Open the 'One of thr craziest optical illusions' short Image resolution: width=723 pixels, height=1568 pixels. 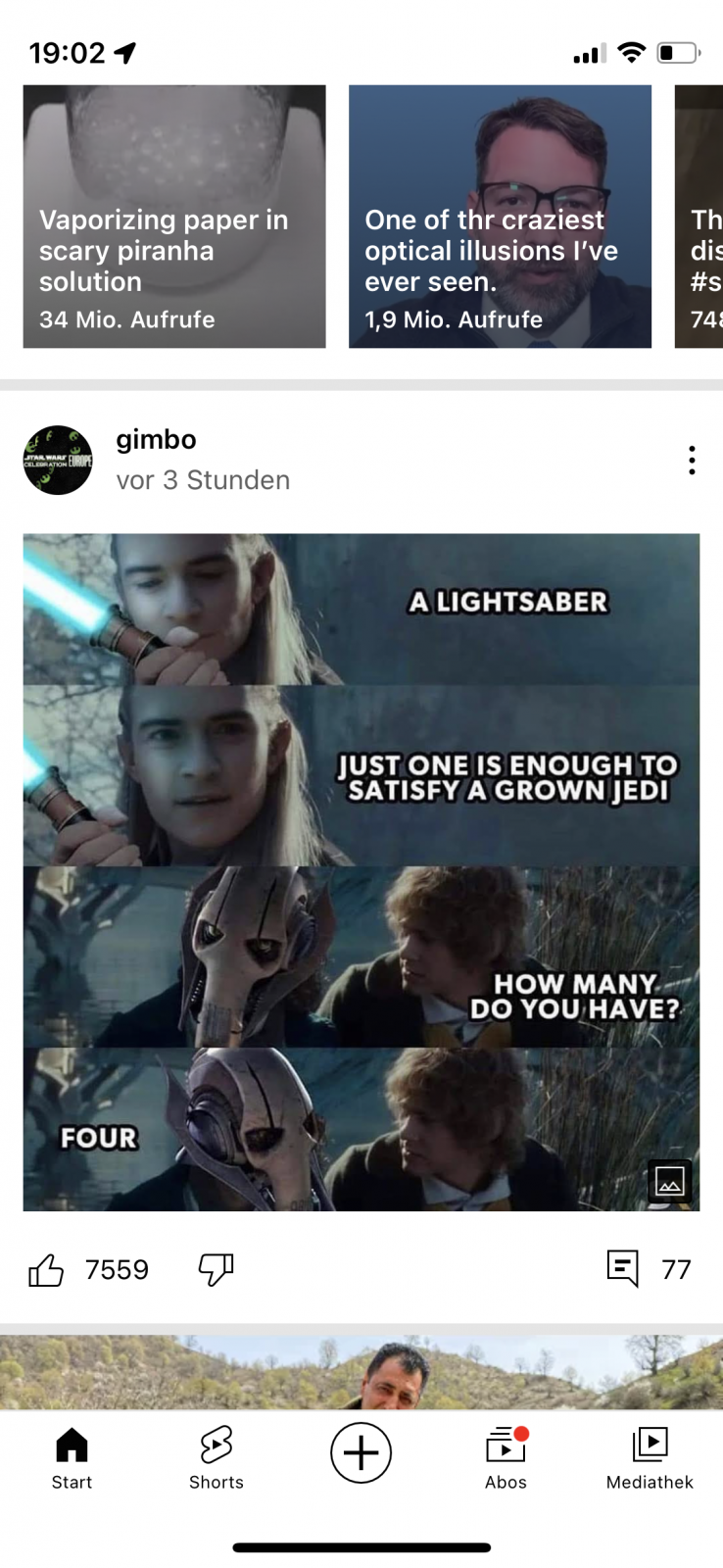[x=500, y=216]
